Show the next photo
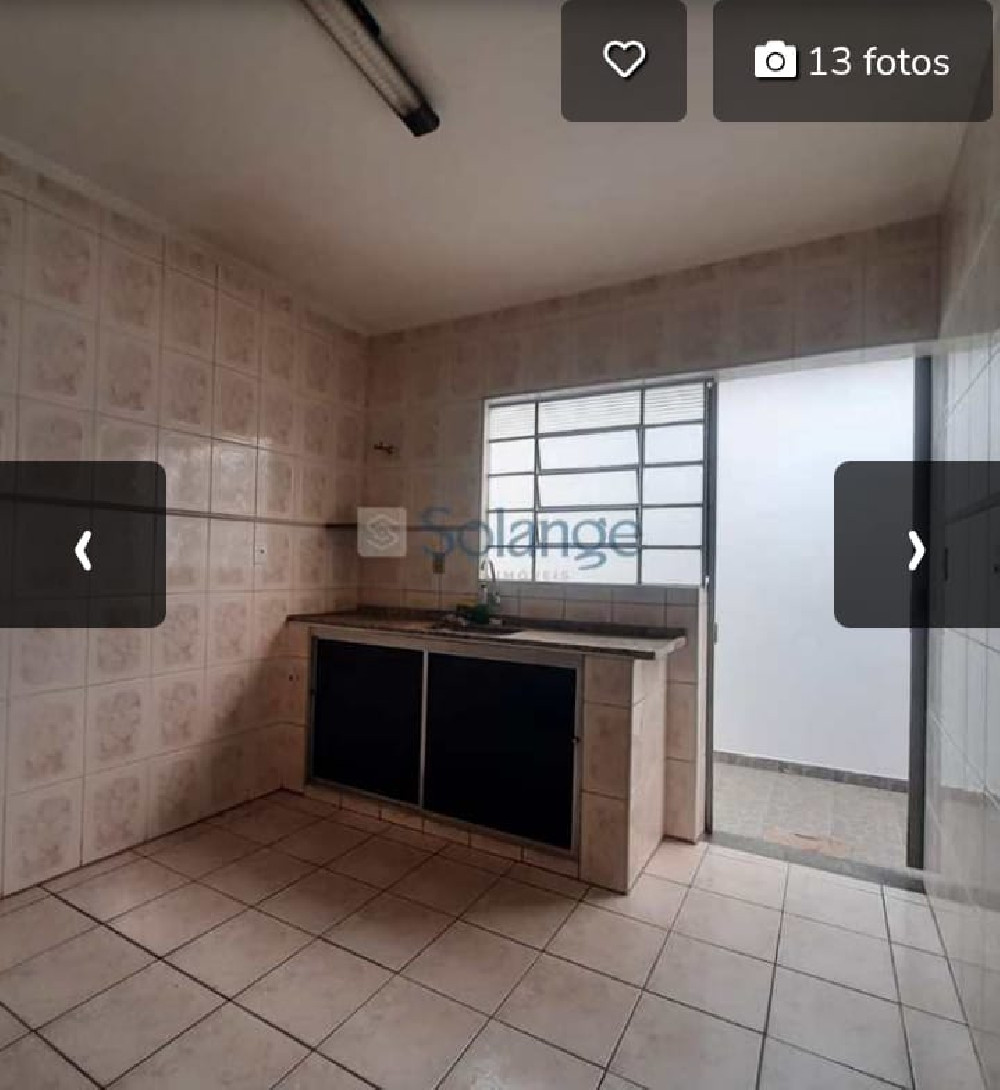1000x1090 pixels. coord(916,545)
